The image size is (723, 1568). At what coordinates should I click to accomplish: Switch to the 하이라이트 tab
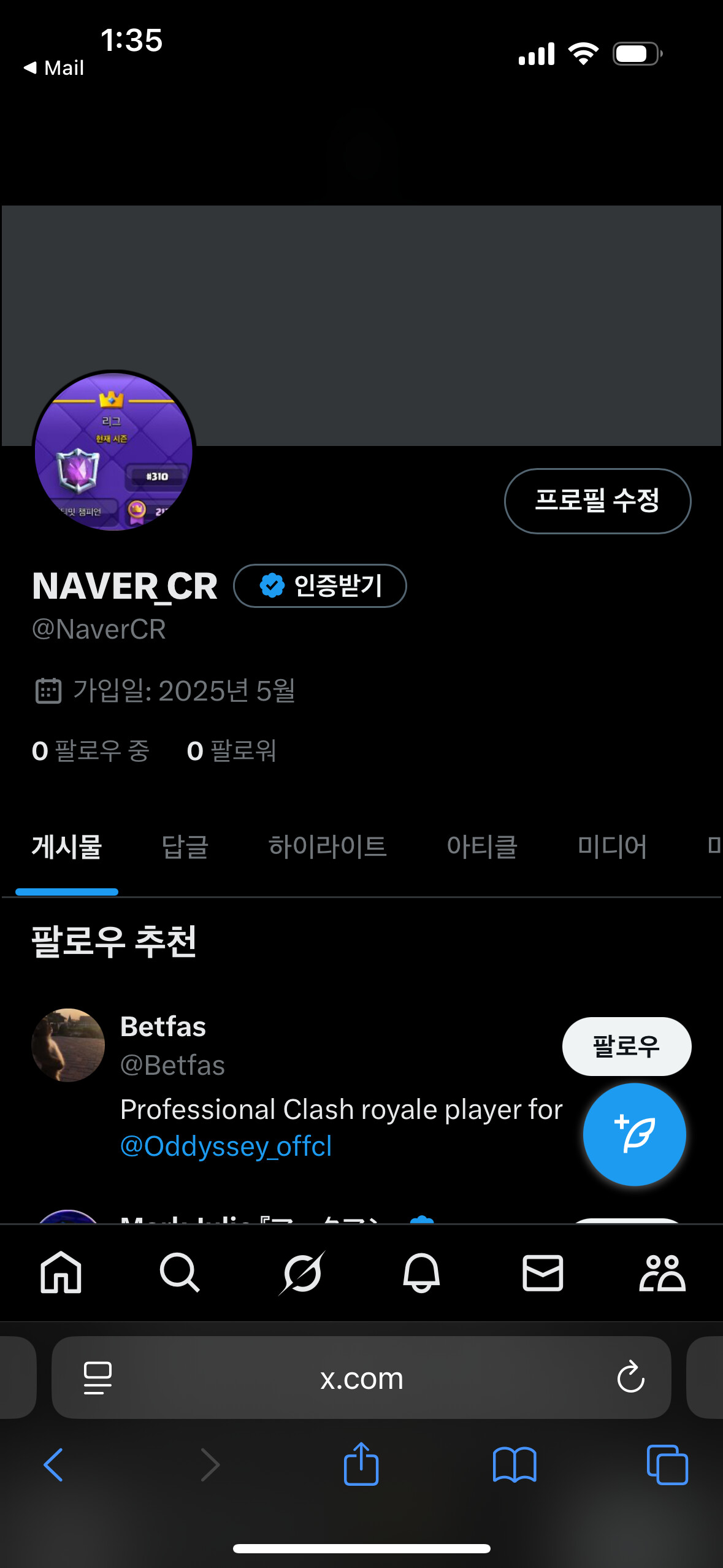(327, 847)
